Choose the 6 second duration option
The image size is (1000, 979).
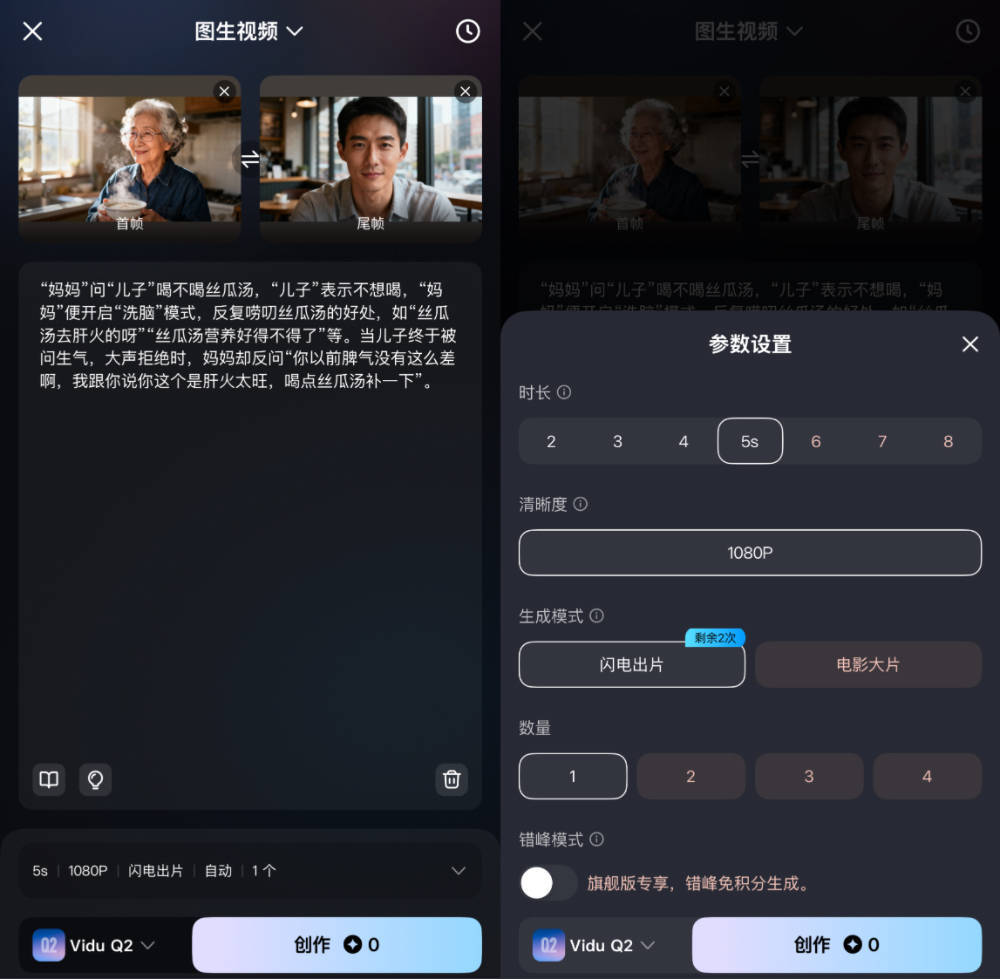[815, 441]
